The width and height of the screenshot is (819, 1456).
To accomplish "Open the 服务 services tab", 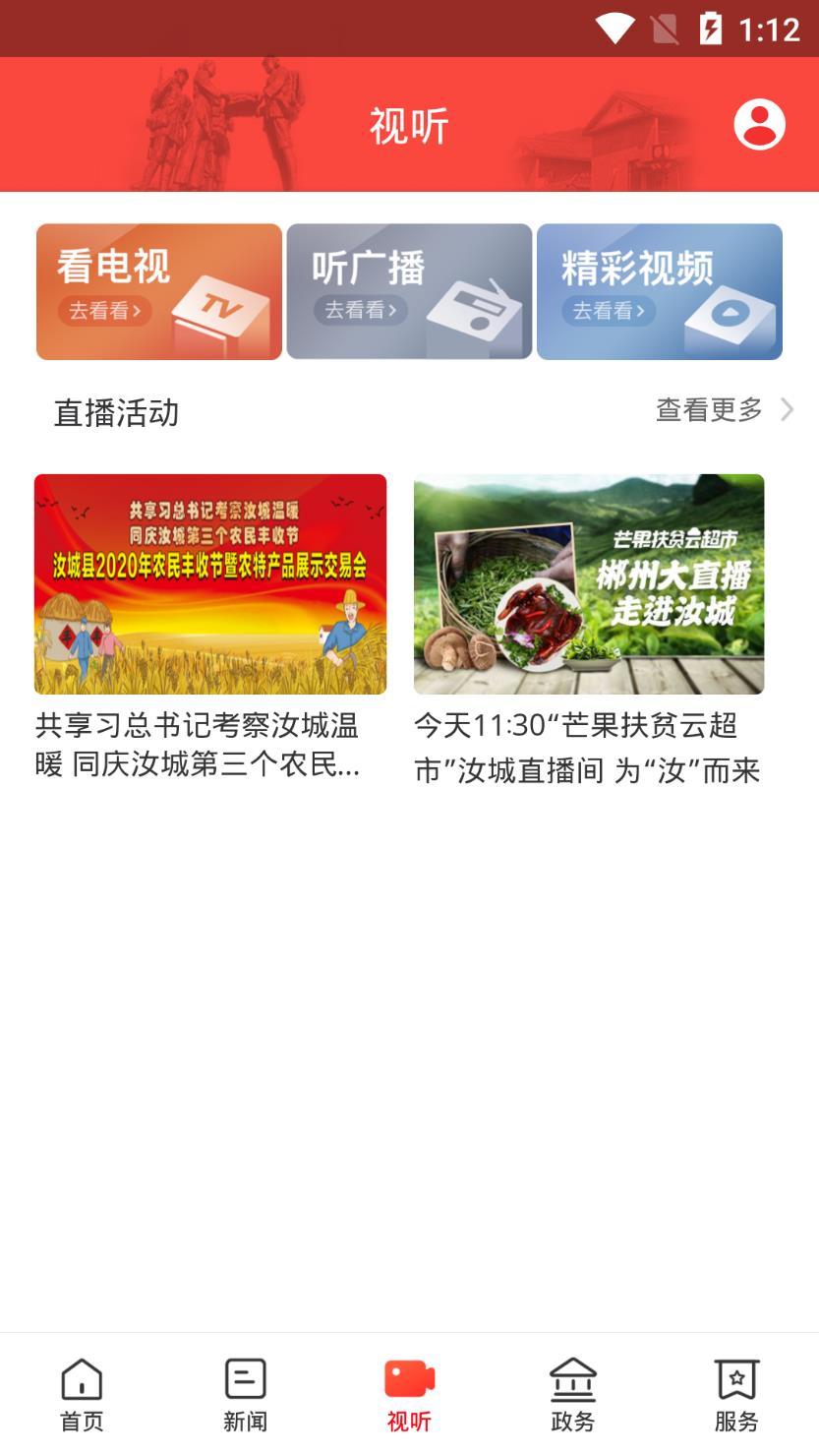I will (x=736, y=1393).
